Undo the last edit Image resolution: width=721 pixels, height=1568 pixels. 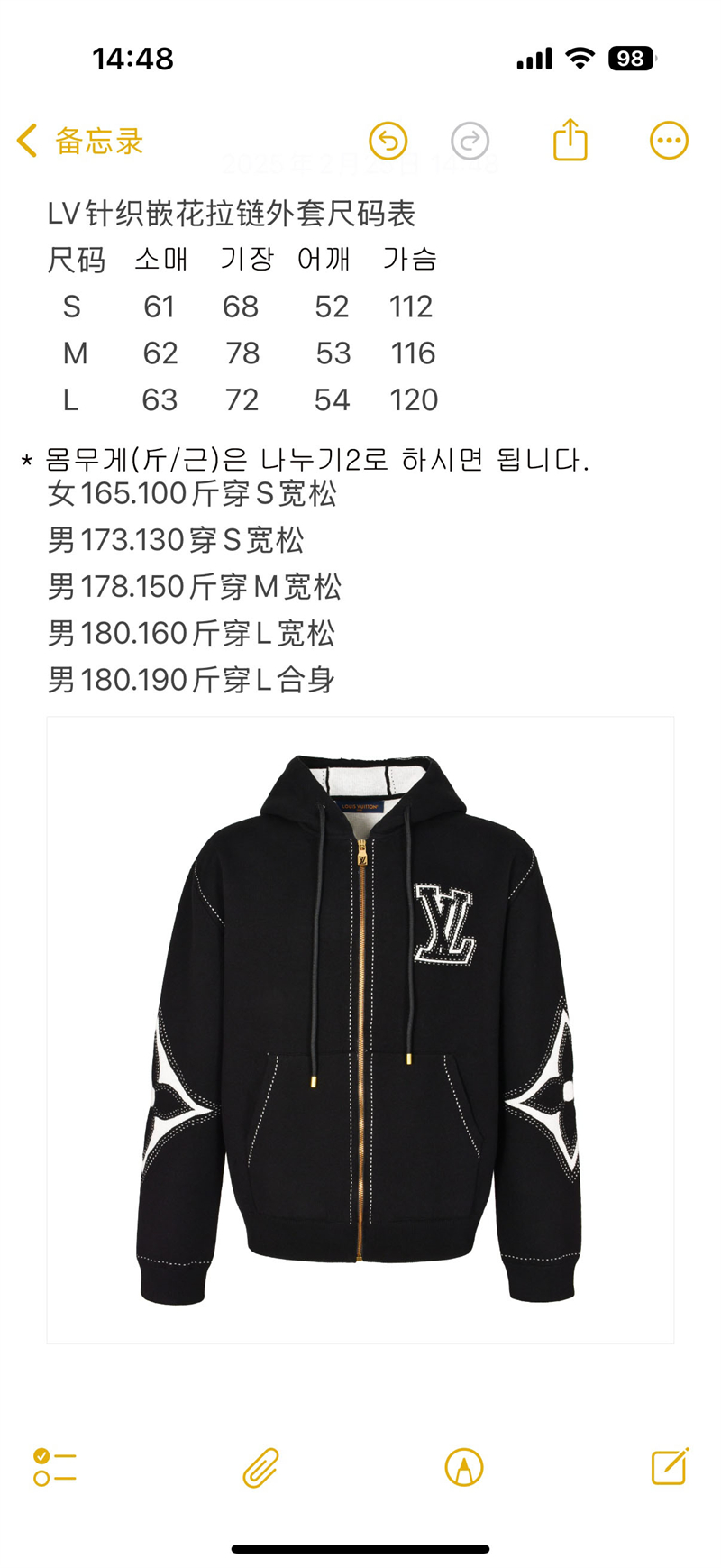pyautogui.click(x=388, y=141)
